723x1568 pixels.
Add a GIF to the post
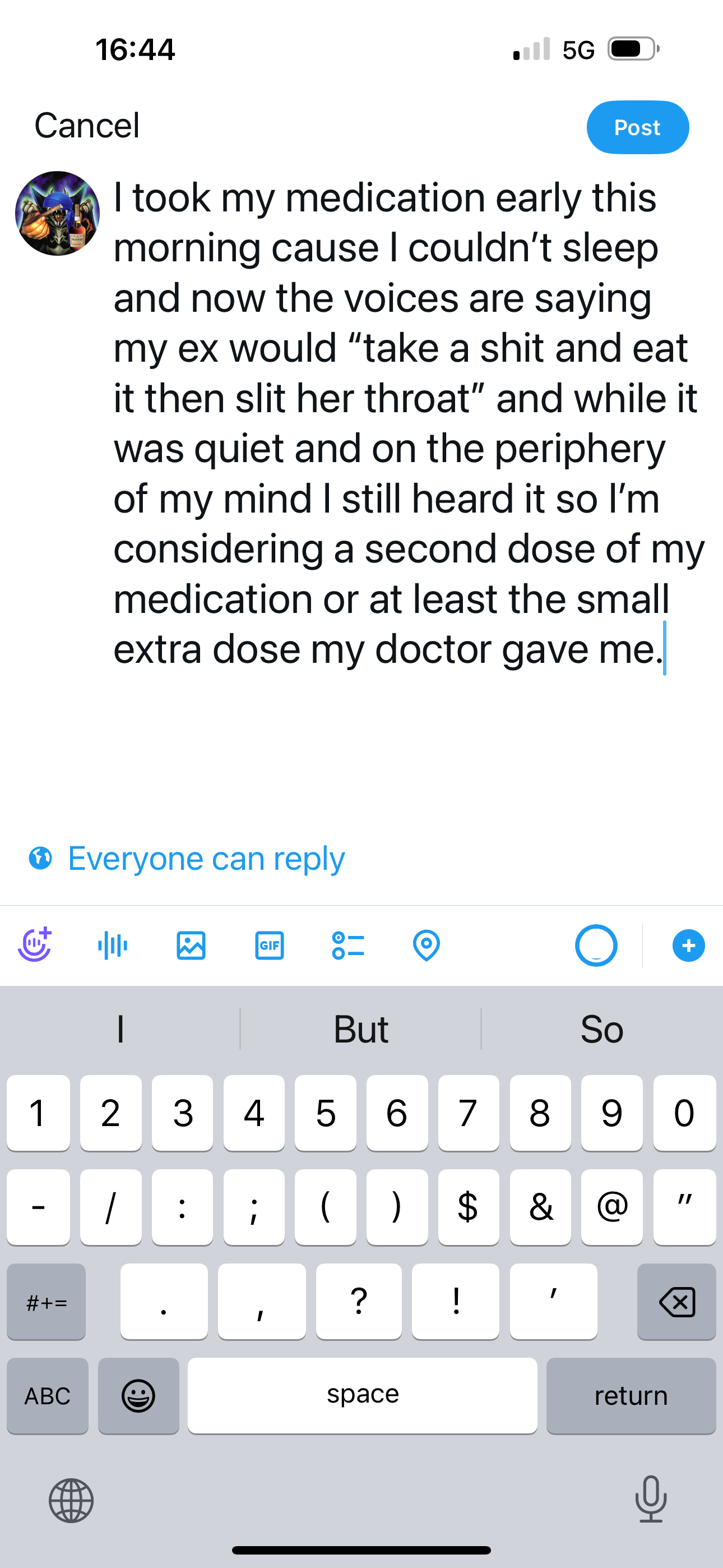pyautogui.click(x=269, y=946)
